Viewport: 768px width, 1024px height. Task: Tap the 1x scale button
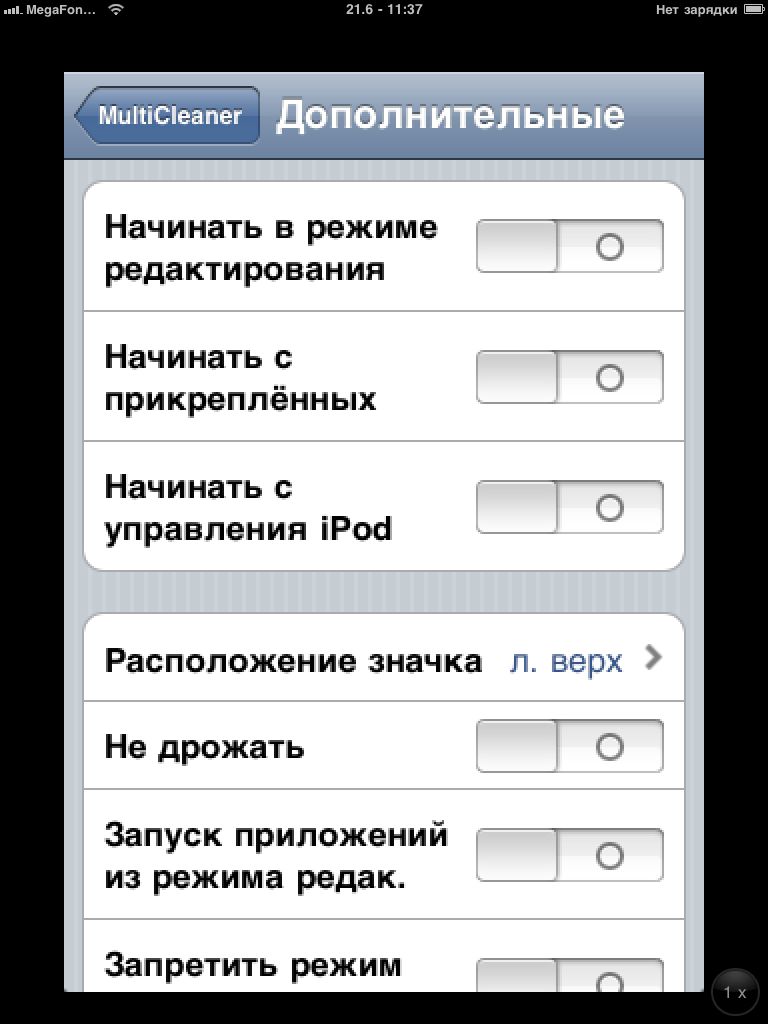736,992
